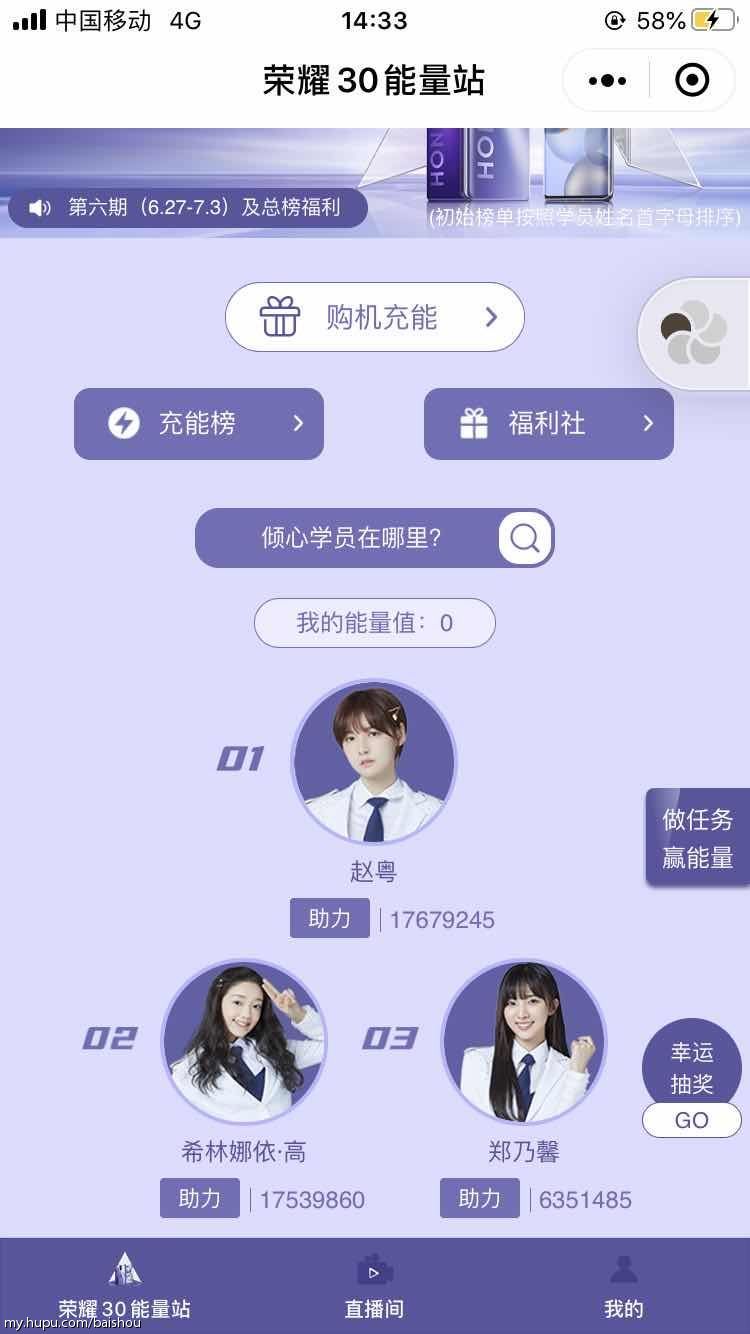Tap GO on 幸运抽奖 lucky draw

tap(692, 1120)
